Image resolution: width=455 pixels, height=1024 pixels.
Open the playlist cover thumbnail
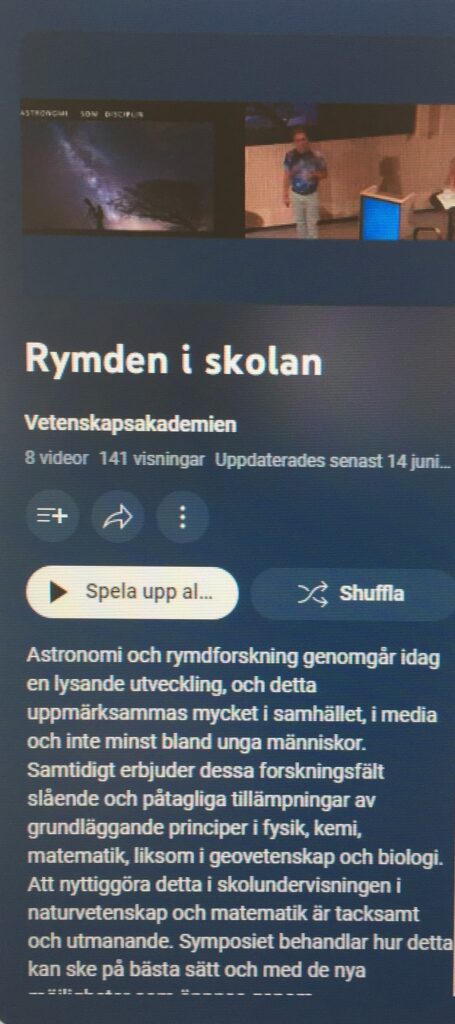238,170
